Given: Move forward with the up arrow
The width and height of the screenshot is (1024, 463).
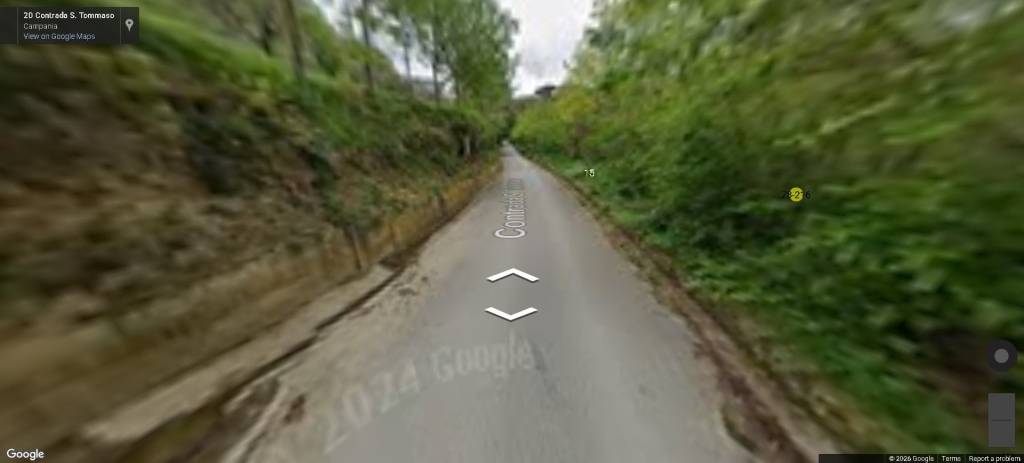Looking at the screenshot, I should [512, 275].
